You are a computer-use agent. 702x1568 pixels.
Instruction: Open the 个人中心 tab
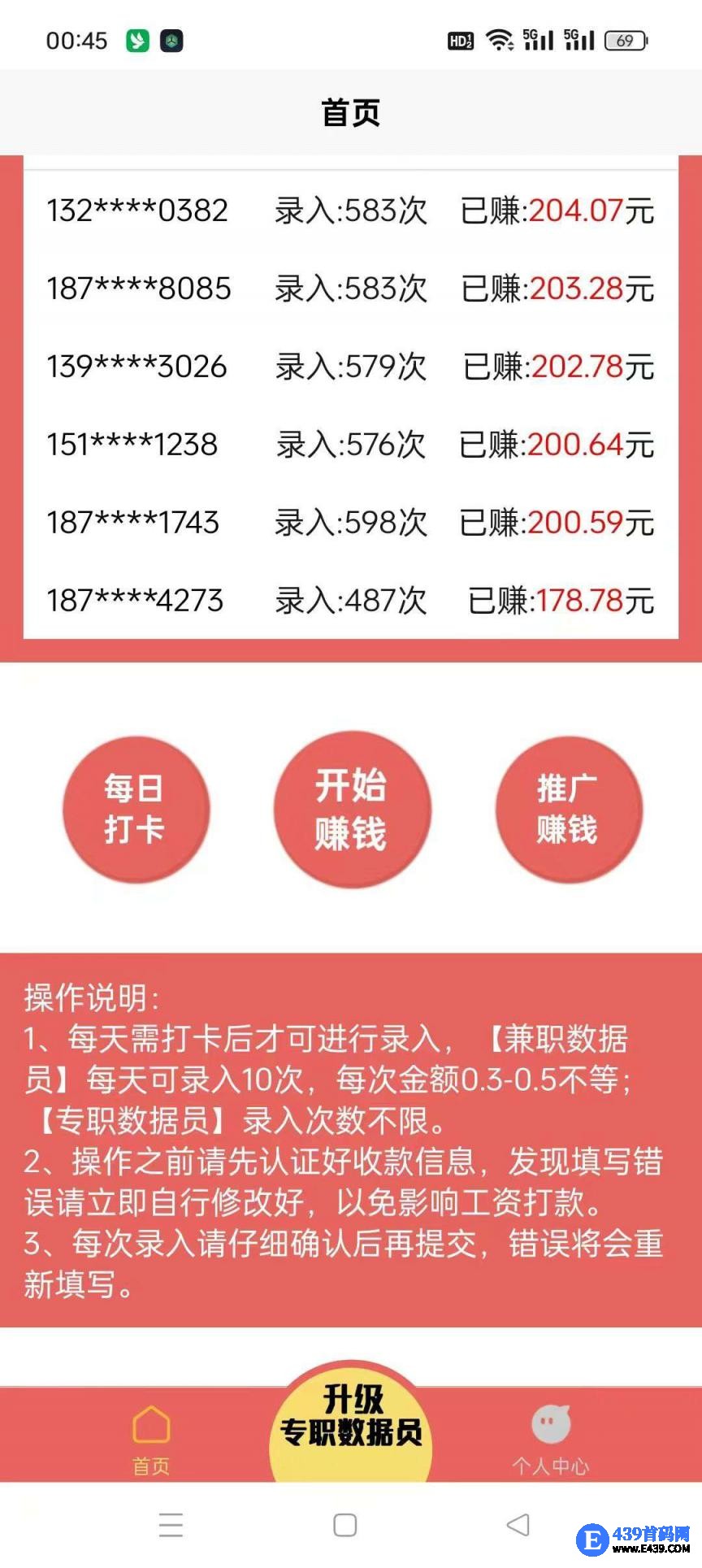[x=550, y=1438]
